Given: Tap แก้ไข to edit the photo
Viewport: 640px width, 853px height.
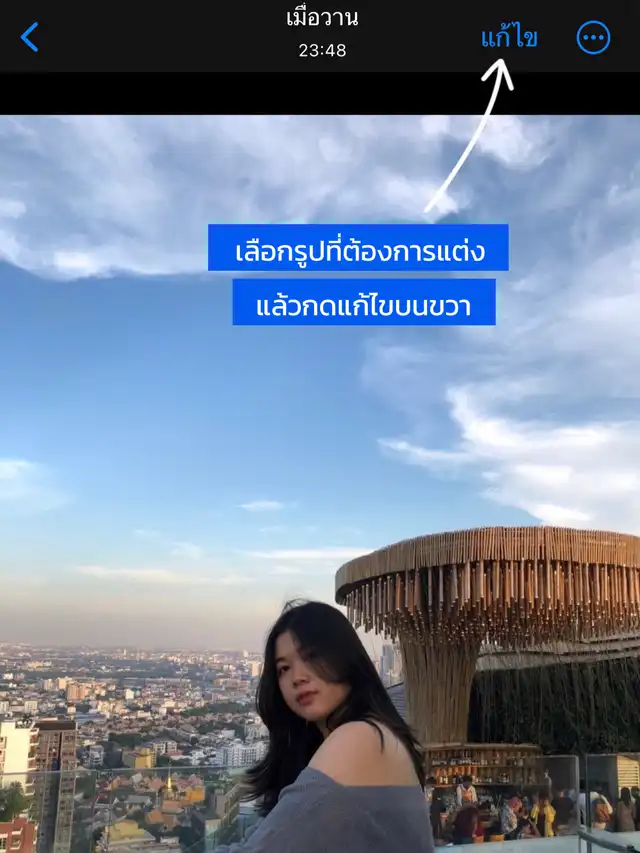Looking at the screenshot, I should (x=509, y=38).
